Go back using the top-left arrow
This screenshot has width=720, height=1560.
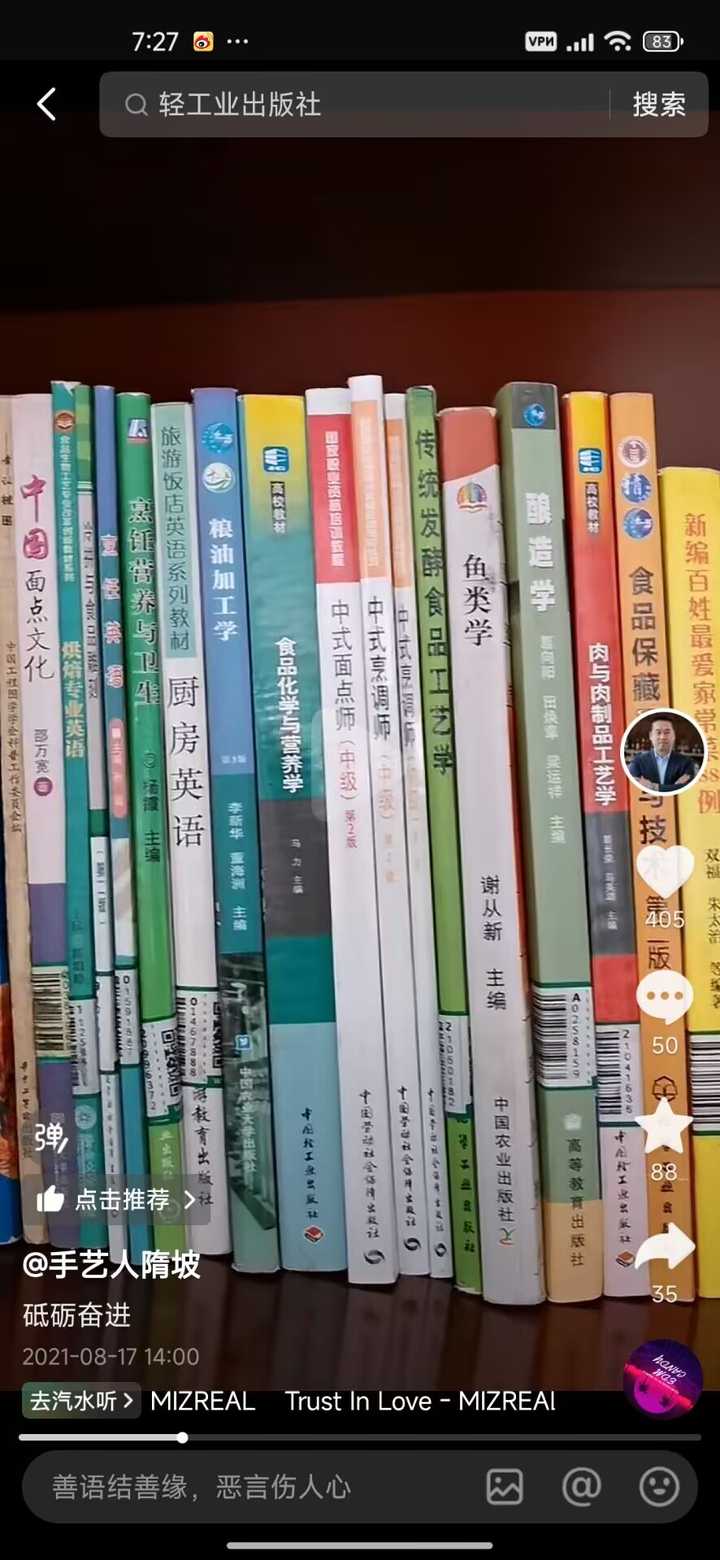(46, 104)
